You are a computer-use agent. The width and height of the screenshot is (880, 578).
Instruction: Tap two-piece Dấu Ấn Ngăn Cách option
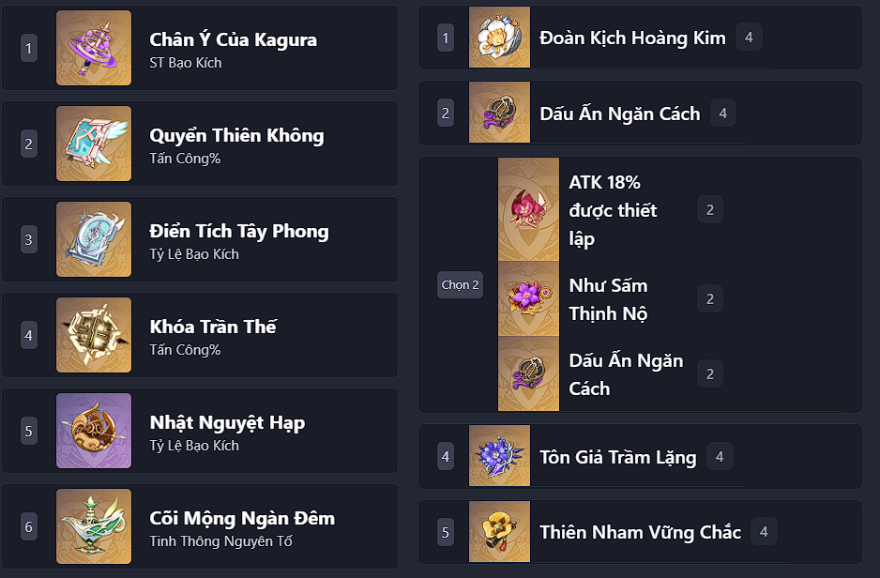click(x=625, y=374)
